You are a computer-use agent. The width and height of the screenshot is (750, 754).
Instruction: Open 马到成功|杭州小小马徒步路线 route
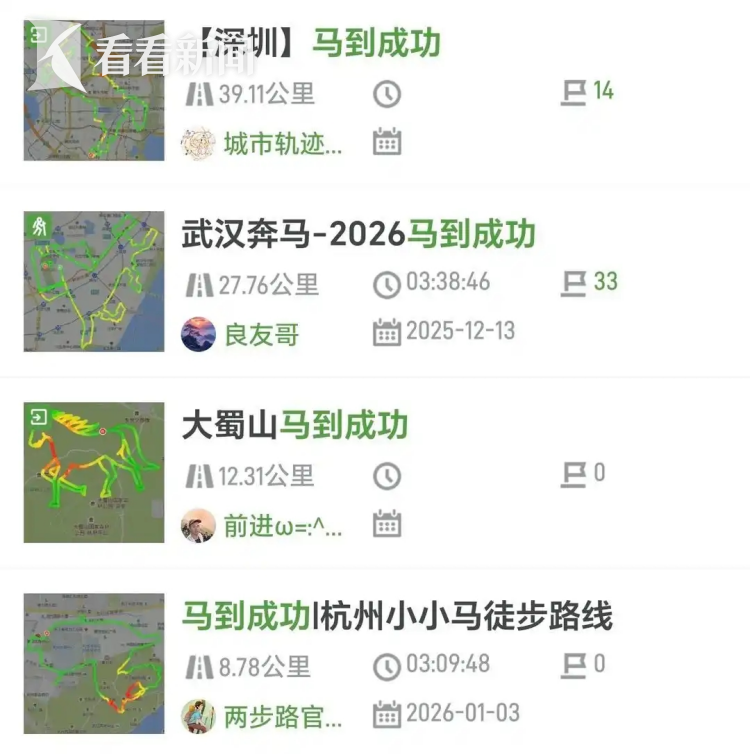[x=396, y=616]
